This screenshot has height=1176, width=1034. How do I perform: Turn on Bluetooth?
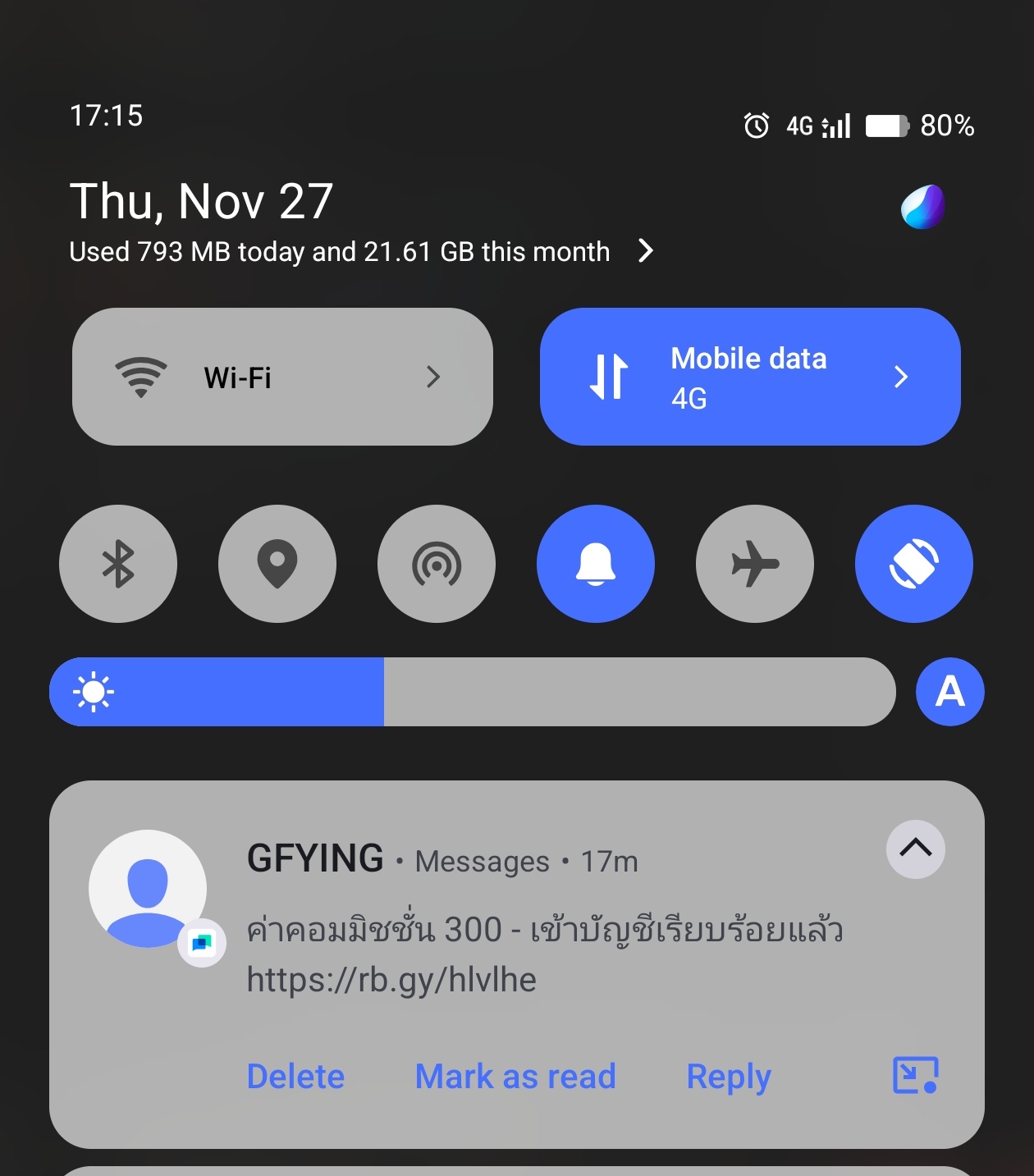(x=118, y=564)
